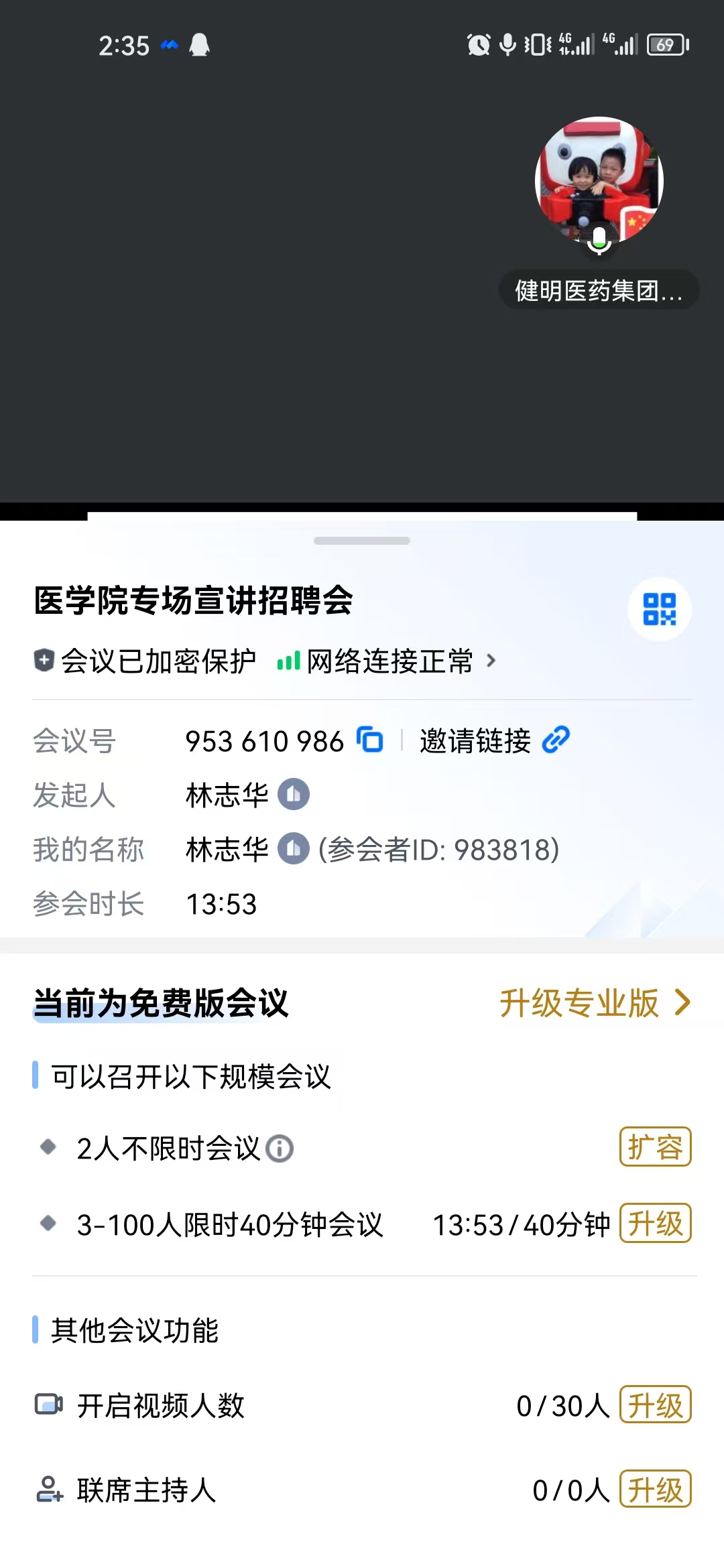Tap 扩容 for 2人不限时会议
724x1568 pixels.
coord(655,1147)
